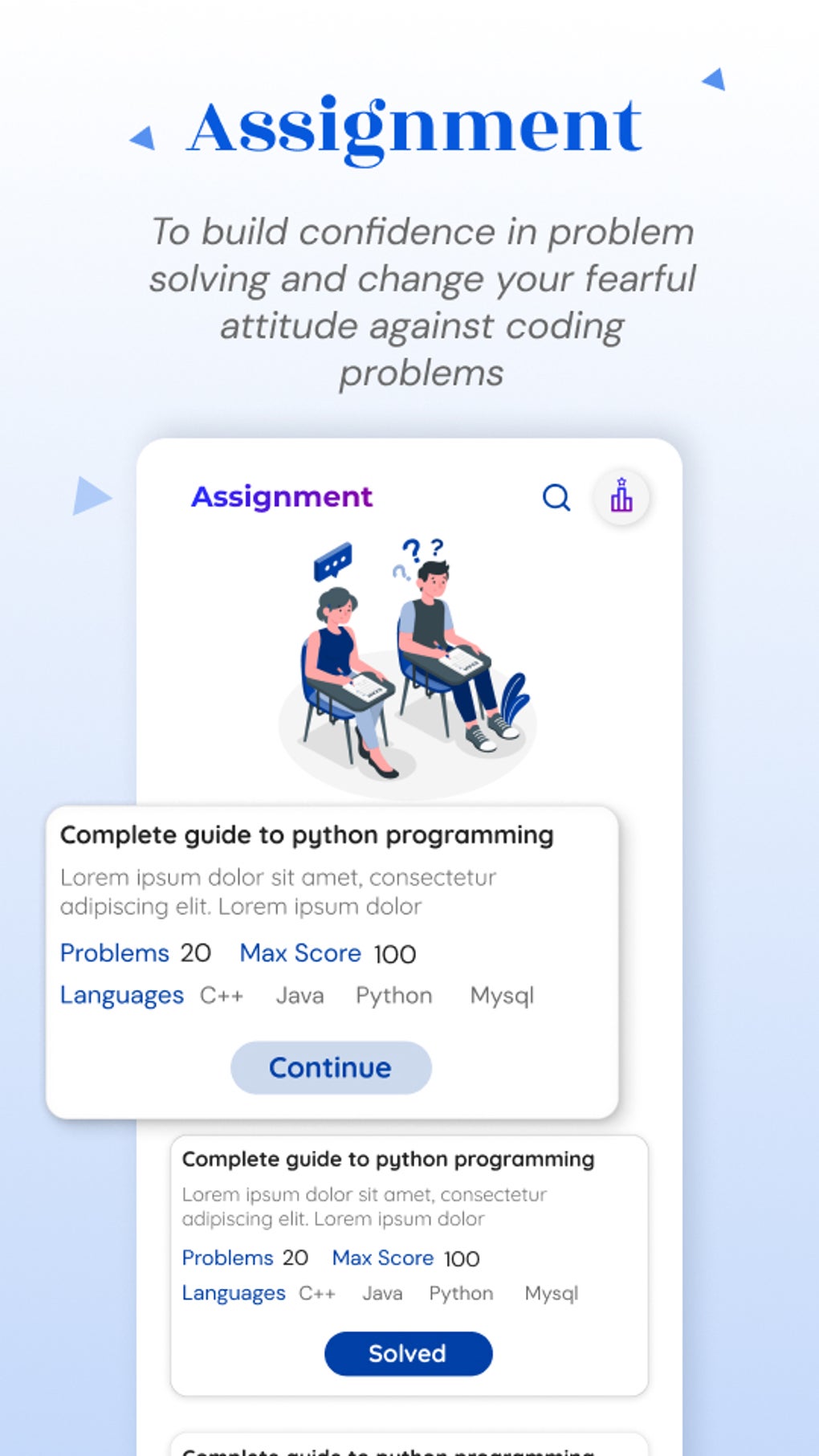Select the Mysql language on the Solved card
Image resolution: width=819 pixels, height=1456 pixels.
551,1293
